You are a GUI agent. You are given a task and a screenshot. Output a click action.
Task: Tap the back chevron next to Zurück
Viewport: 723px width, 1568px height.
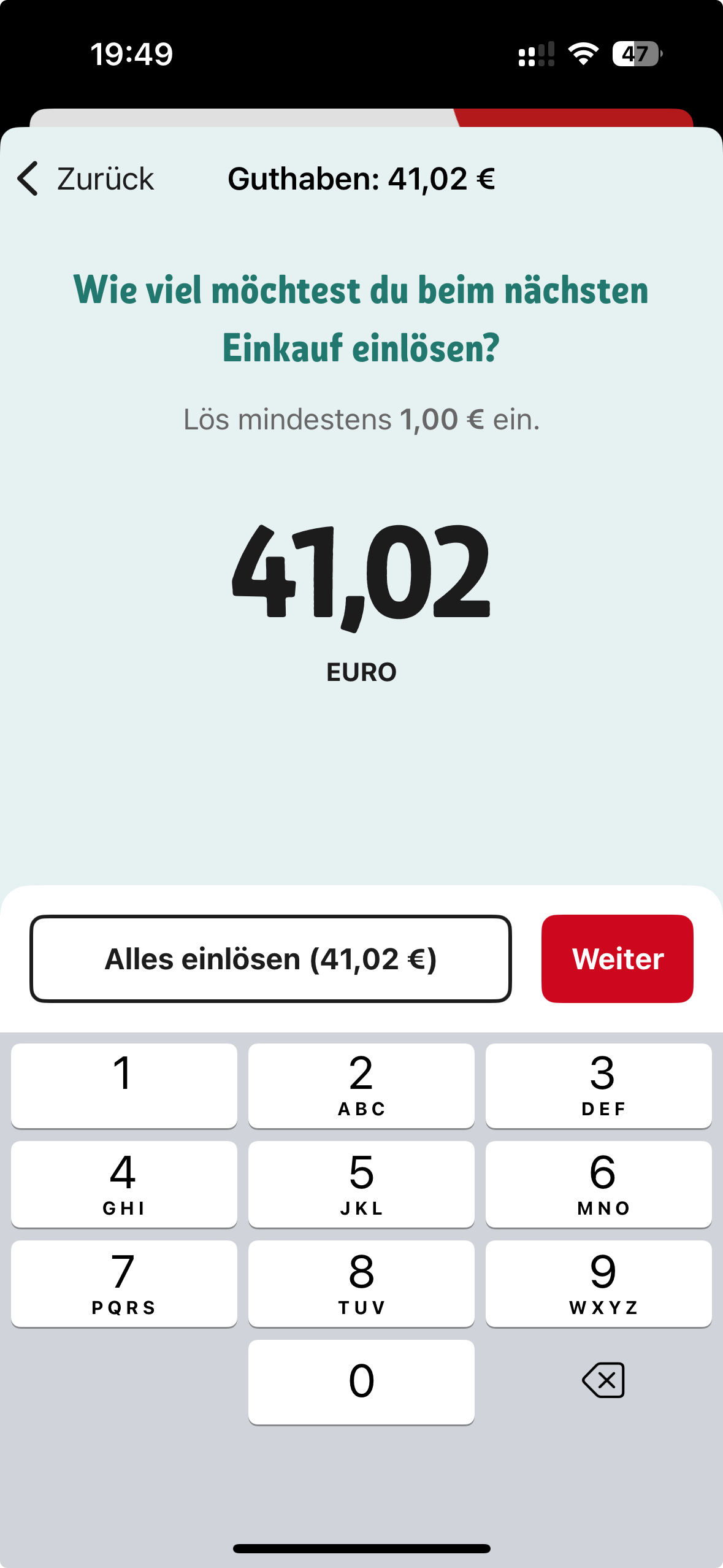pyautogui.click(x=27, y=178)
